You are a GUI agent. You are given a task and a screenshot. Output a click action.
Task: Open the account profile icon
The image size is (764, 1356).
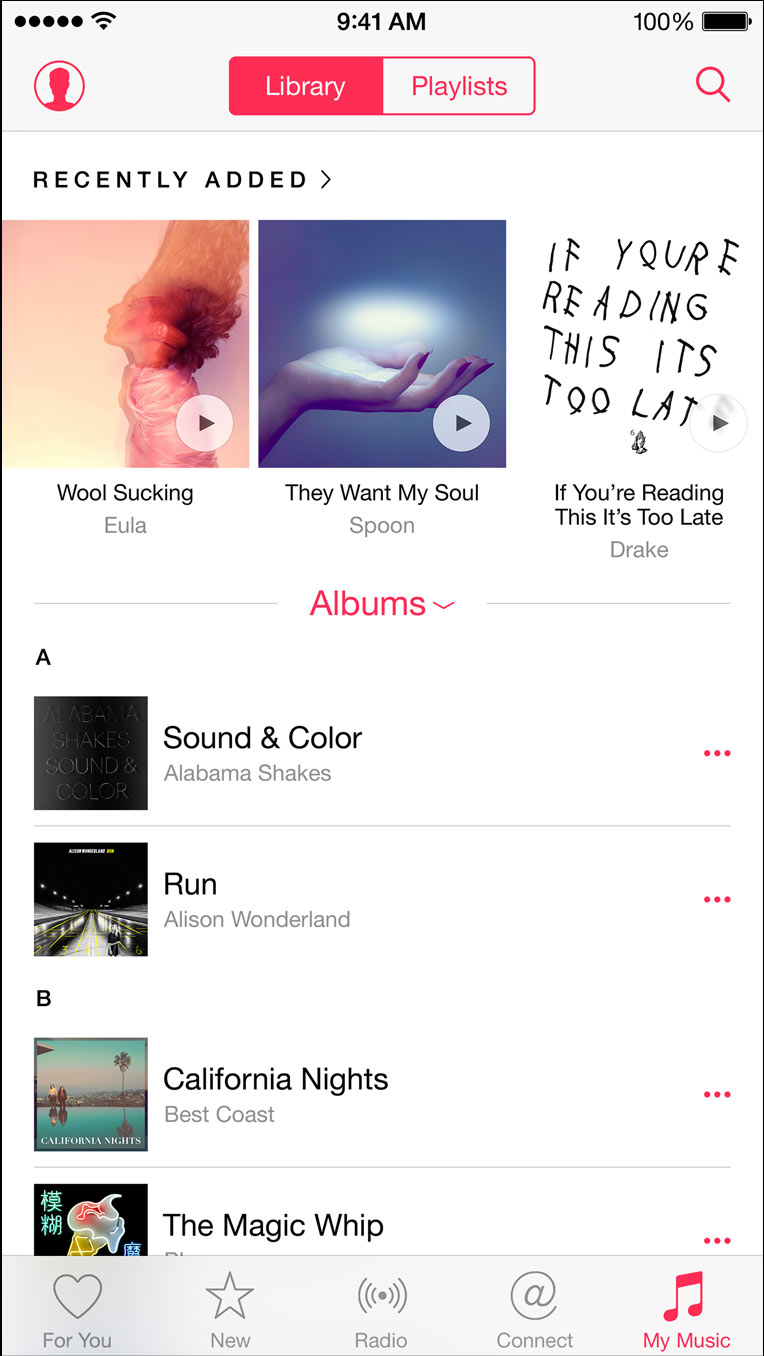point(59,86)
